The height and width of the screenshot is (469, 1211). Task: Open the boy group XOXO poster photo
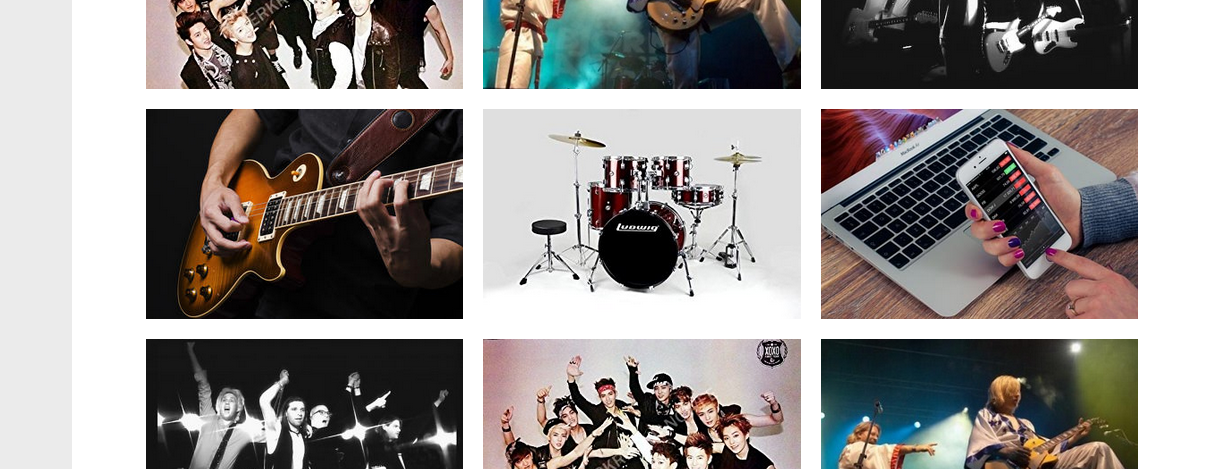[x=641, y=404]
